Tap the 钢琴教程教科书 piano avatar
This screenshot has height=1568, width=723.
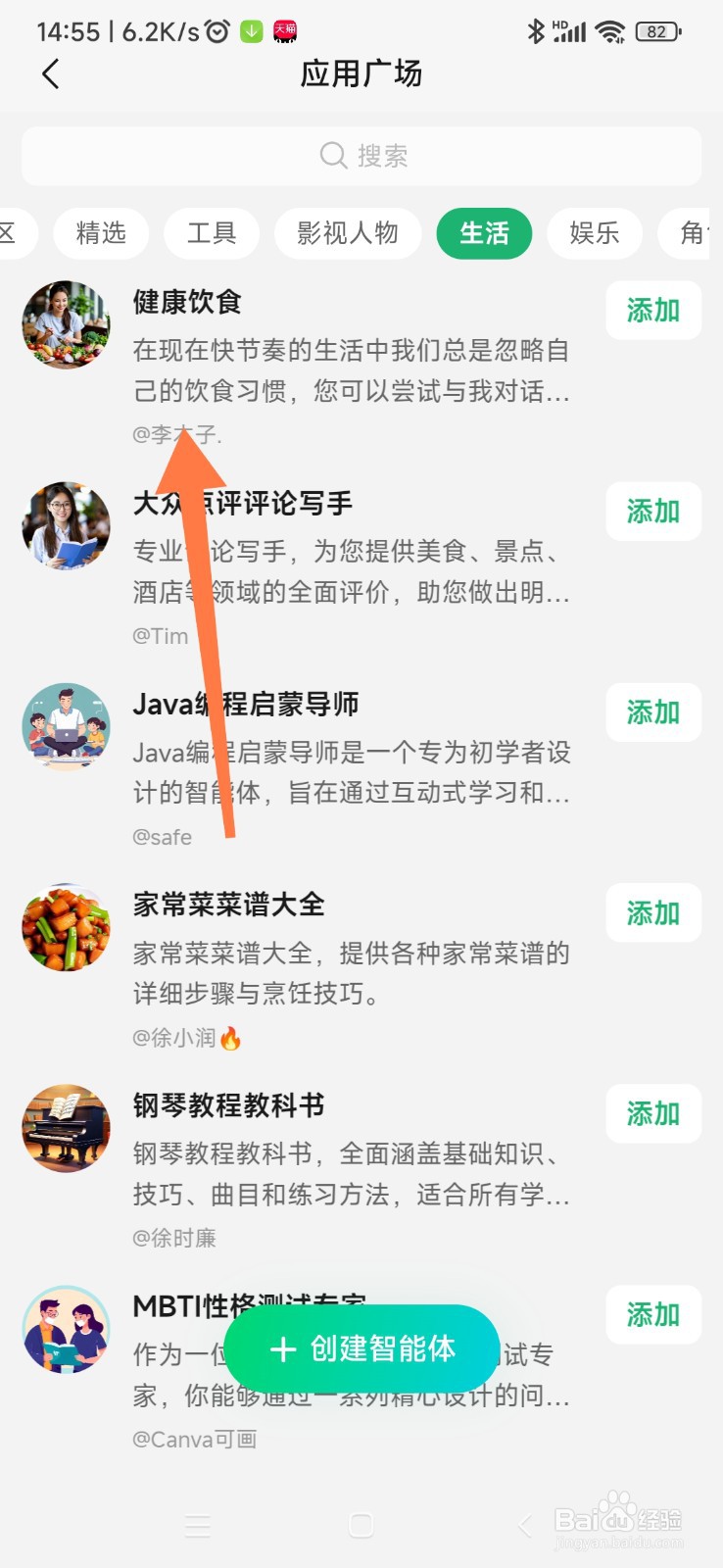[x=66, y=1128]
